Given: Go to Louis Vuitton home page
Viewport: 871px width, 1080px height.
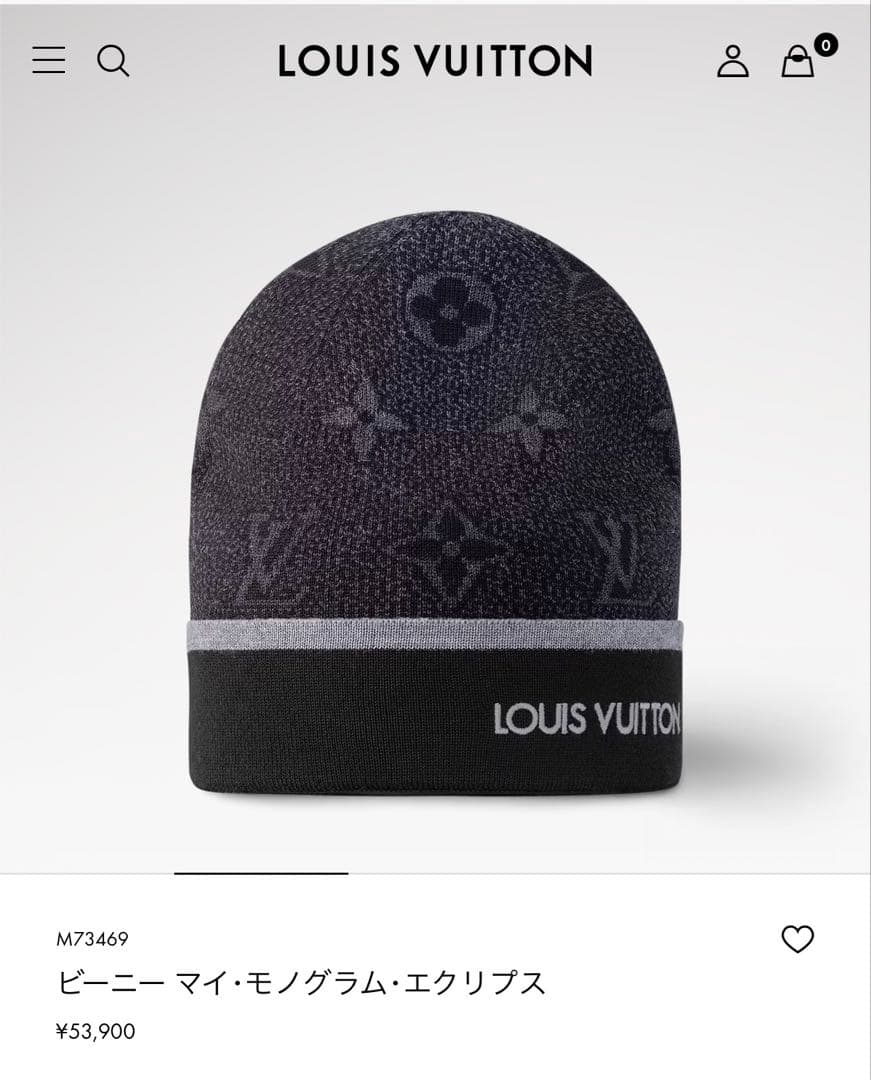Looking at the screenshot, I should pyautogui.click(x=435, y=61).
